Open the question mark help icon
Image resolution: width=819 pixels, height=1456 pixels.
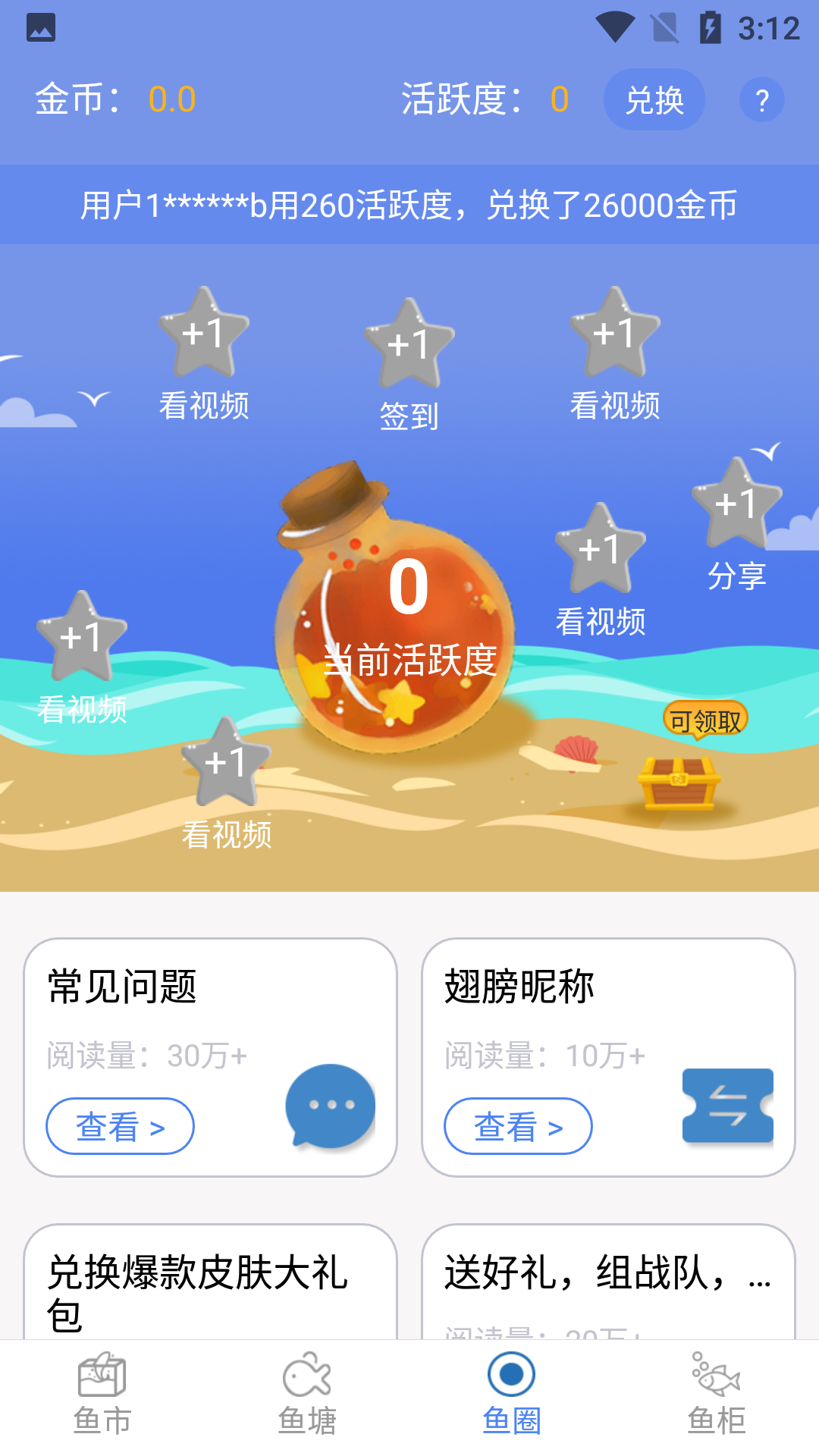coord(761,99)
